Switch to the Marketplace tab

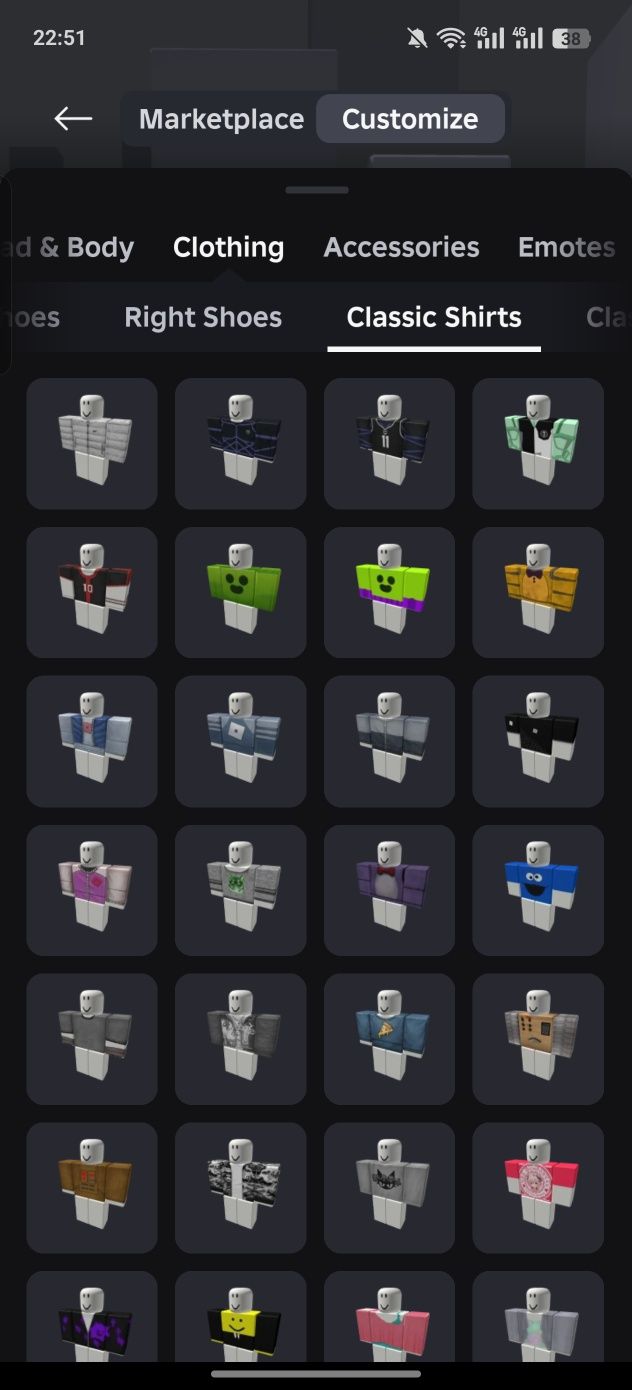tap(221, 119)
